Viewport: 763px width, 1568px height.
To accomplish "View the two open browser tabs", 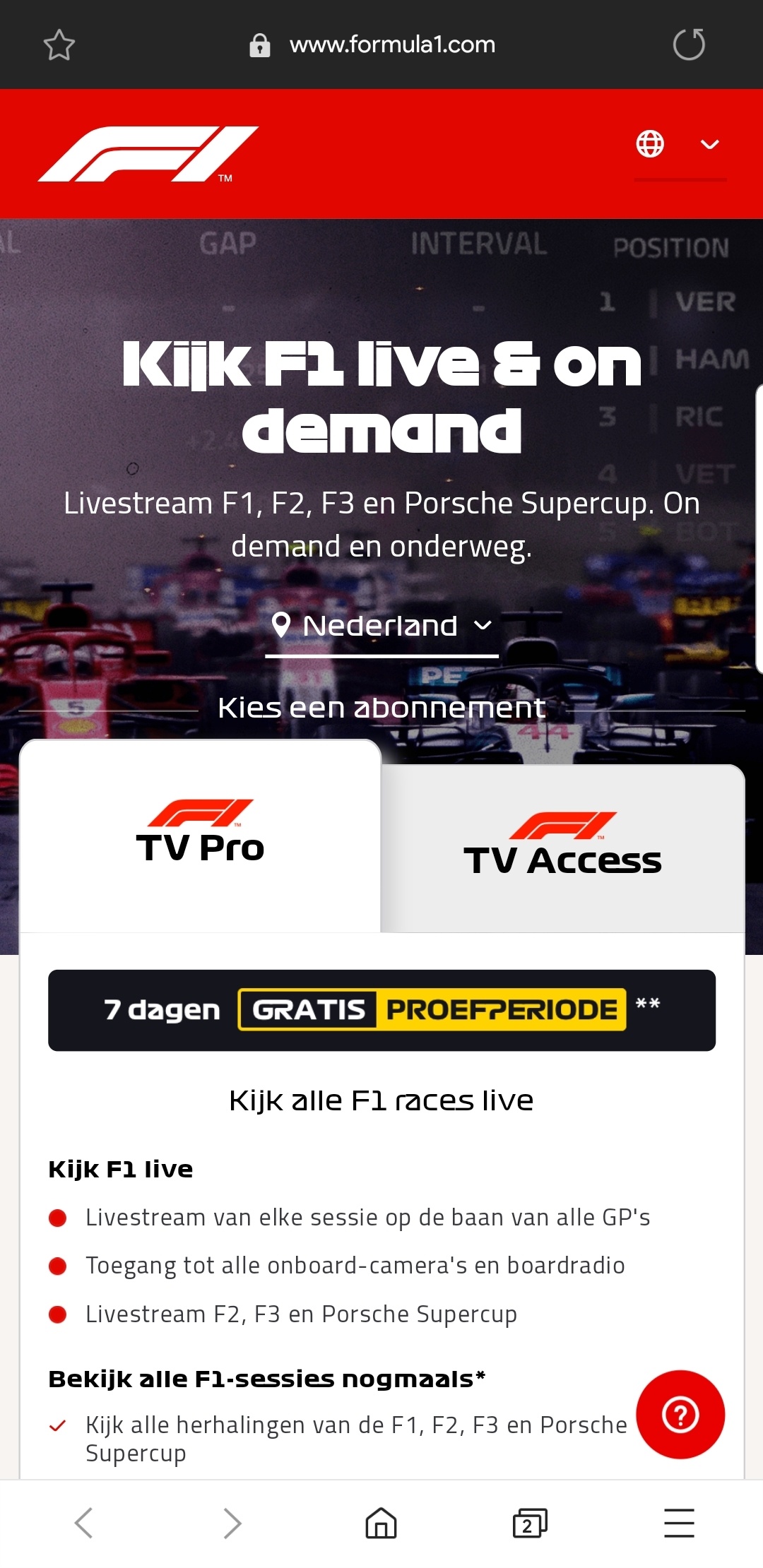I will pos(530,1523).
